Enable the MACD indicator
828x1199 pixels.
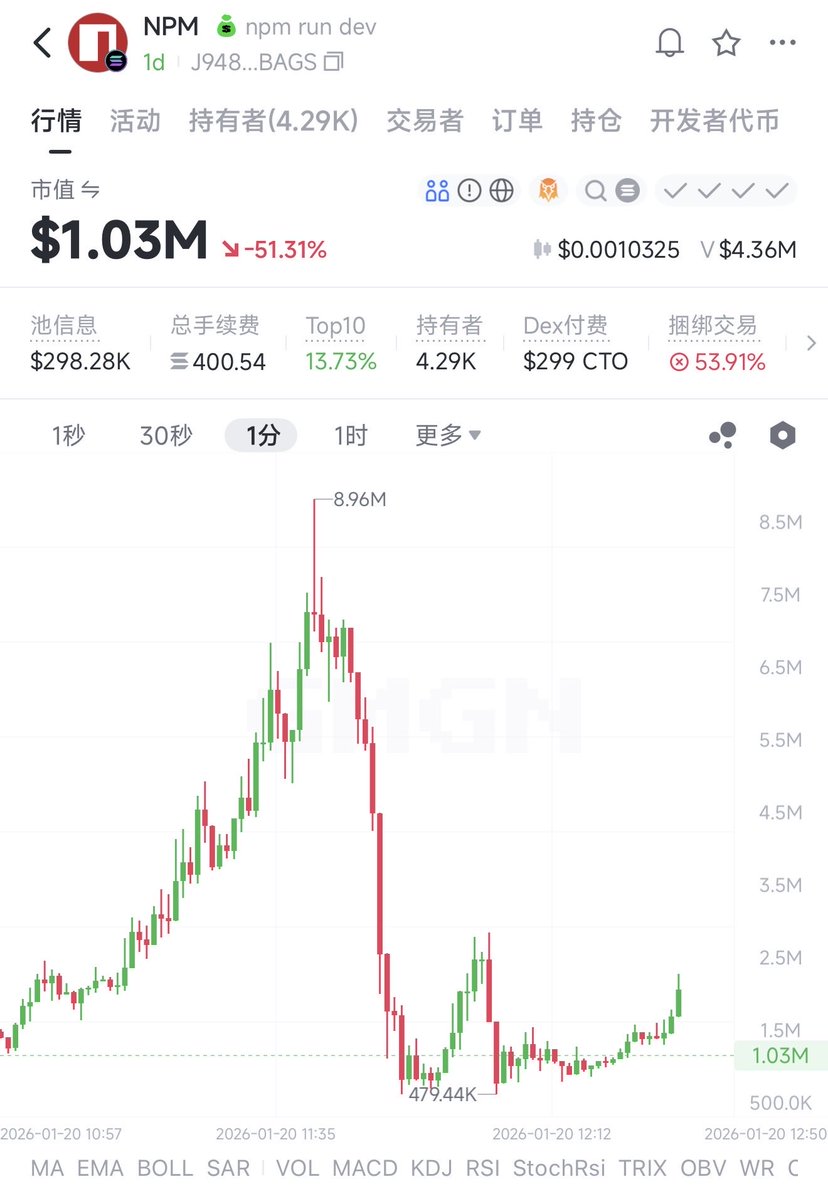click(x=364, y=1167)
